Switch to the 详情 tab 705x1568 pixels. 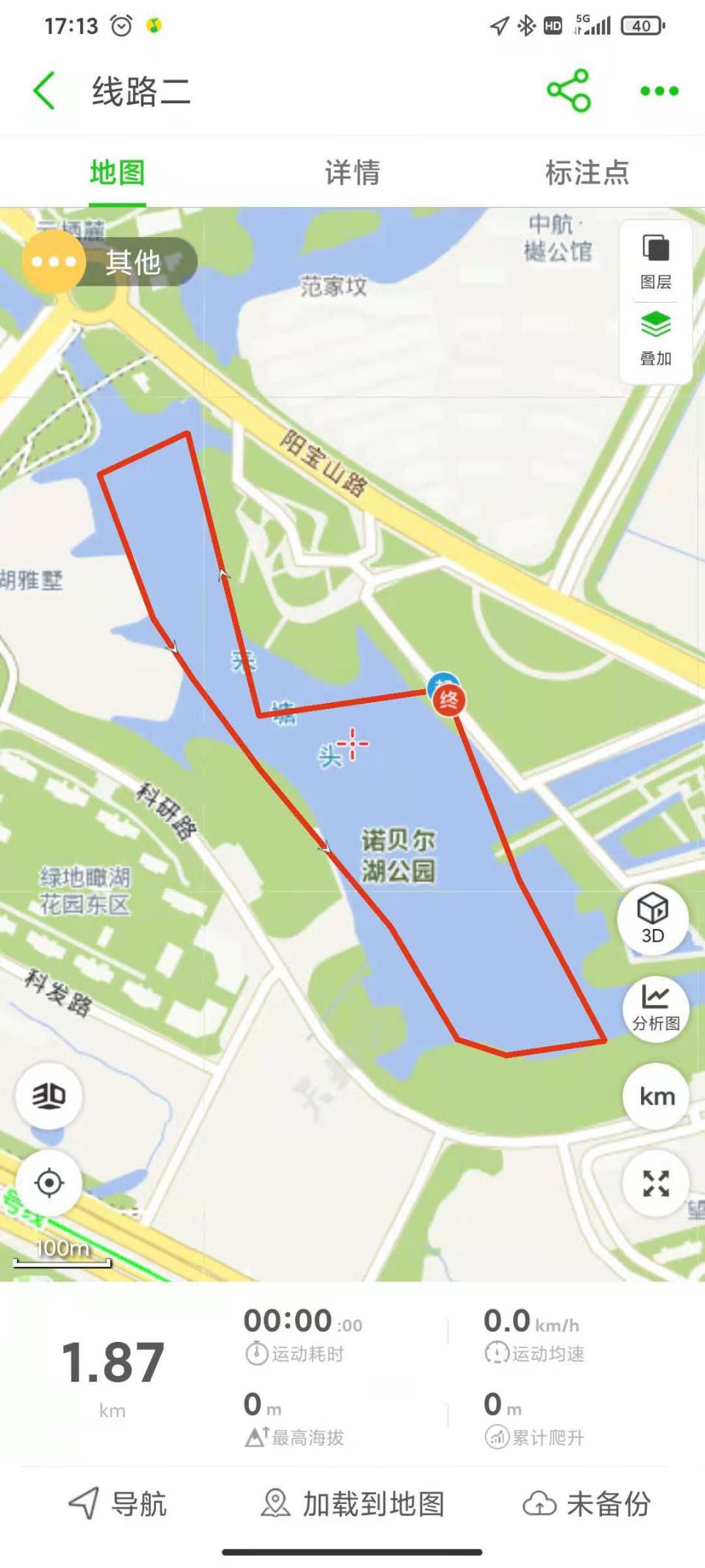(x=352, y=173)
